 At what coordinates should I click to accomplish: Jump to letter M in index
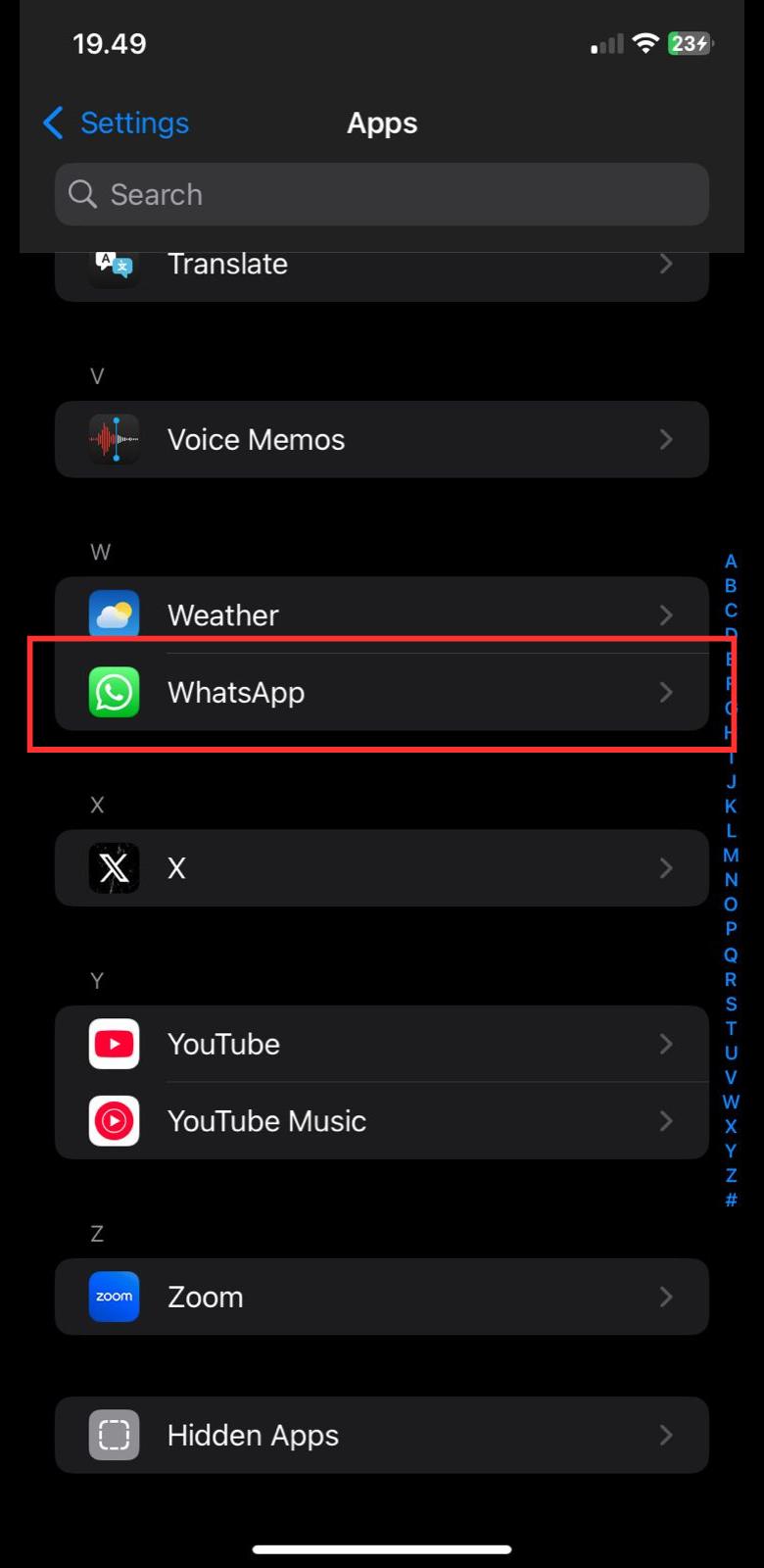731,856
